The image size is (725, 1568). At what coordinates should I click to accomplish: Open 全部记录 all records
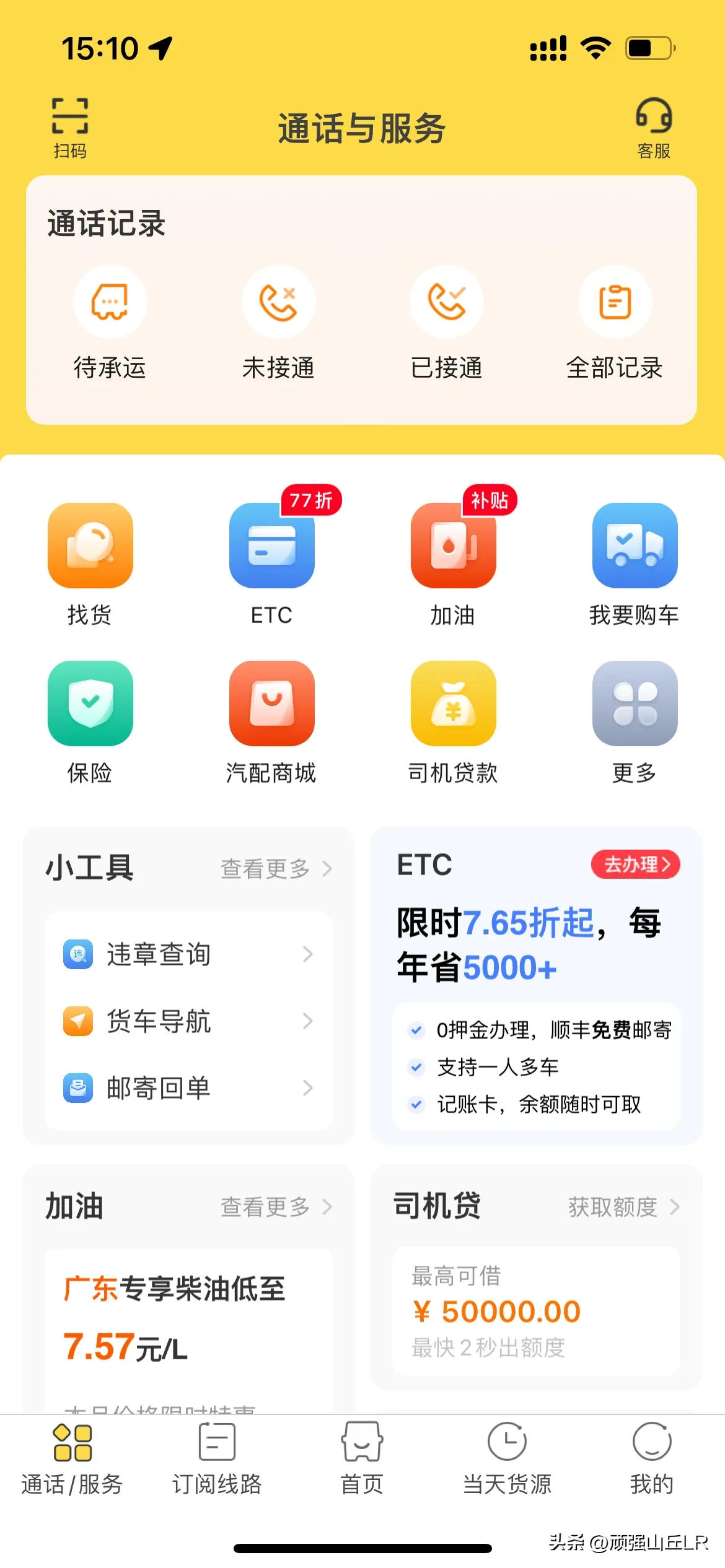615,323
